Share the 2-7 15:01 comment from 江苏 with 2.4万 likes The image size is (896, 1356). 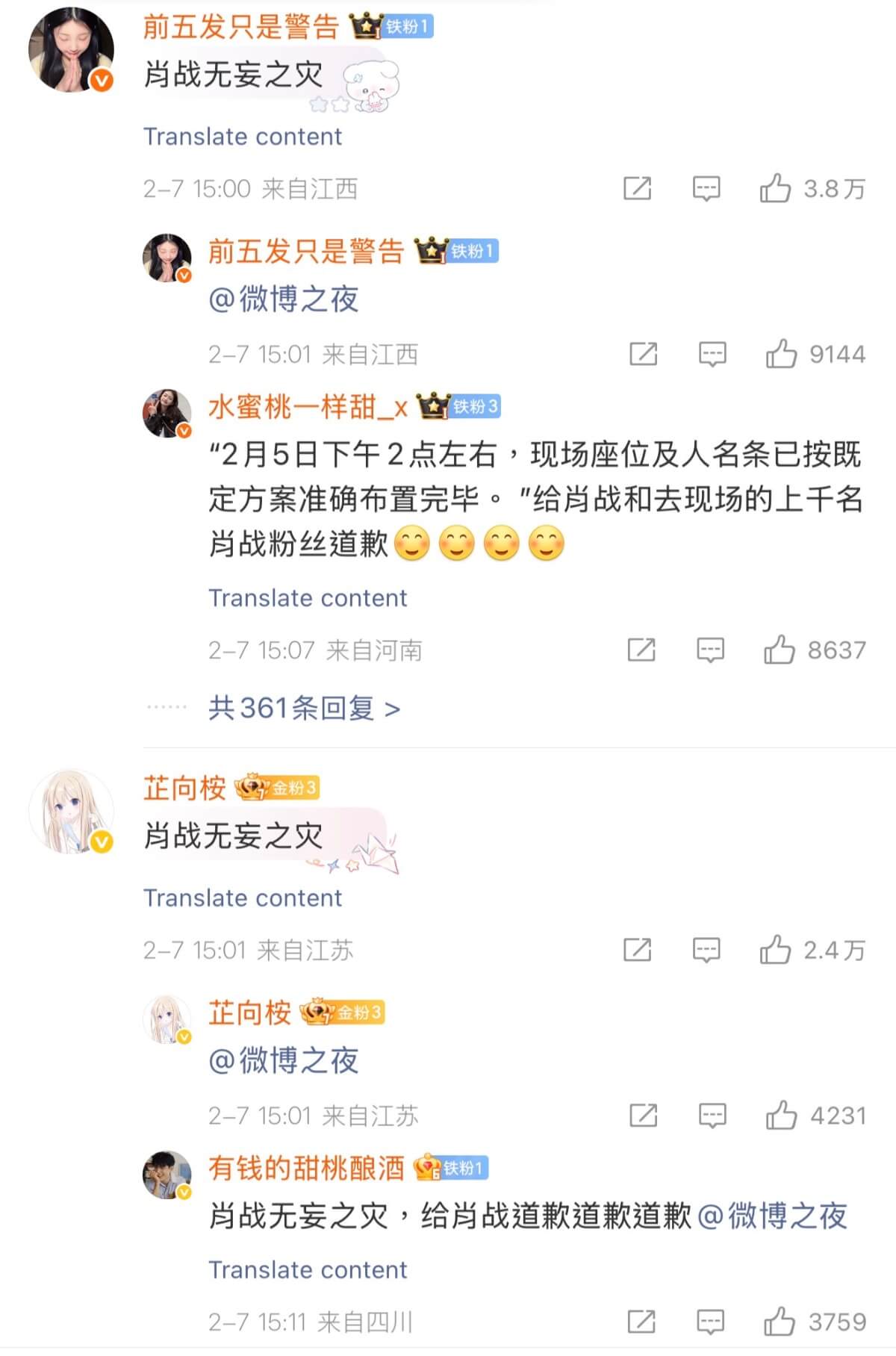click(x=638, y=951)
